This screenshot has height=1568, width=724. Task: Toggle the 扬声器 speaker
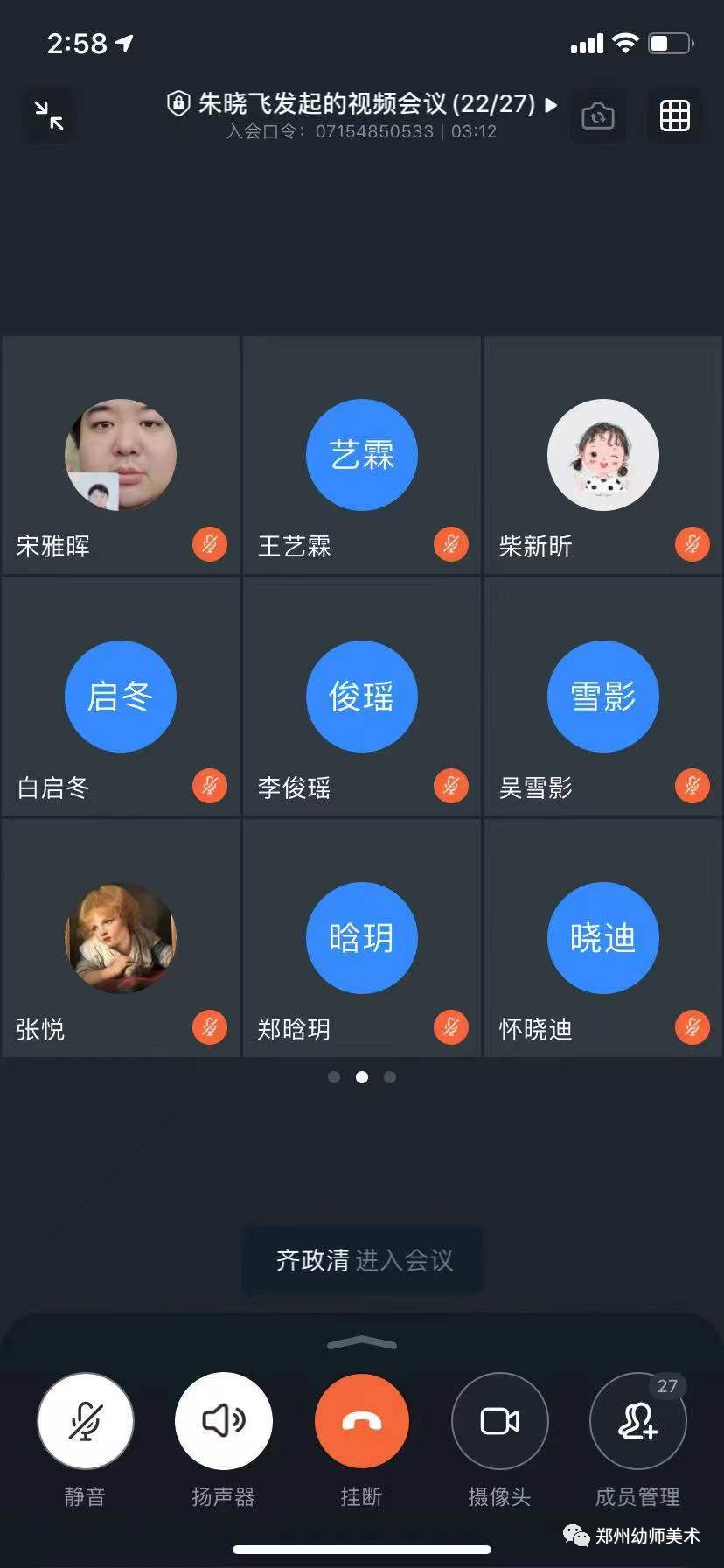[223, 1421]
